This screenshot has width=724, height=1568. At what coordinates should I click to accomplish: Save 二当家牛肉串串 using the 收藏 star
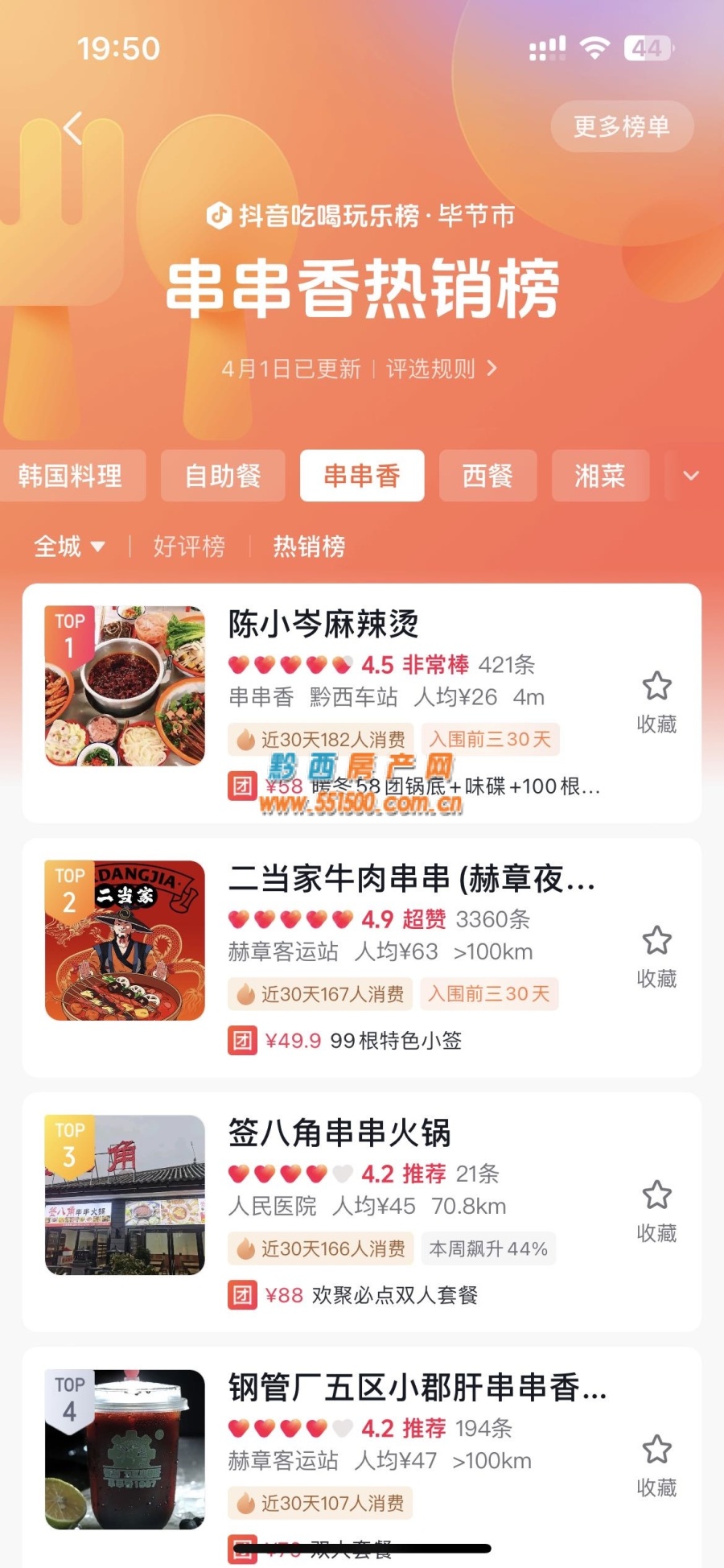(x=656, y=955)
